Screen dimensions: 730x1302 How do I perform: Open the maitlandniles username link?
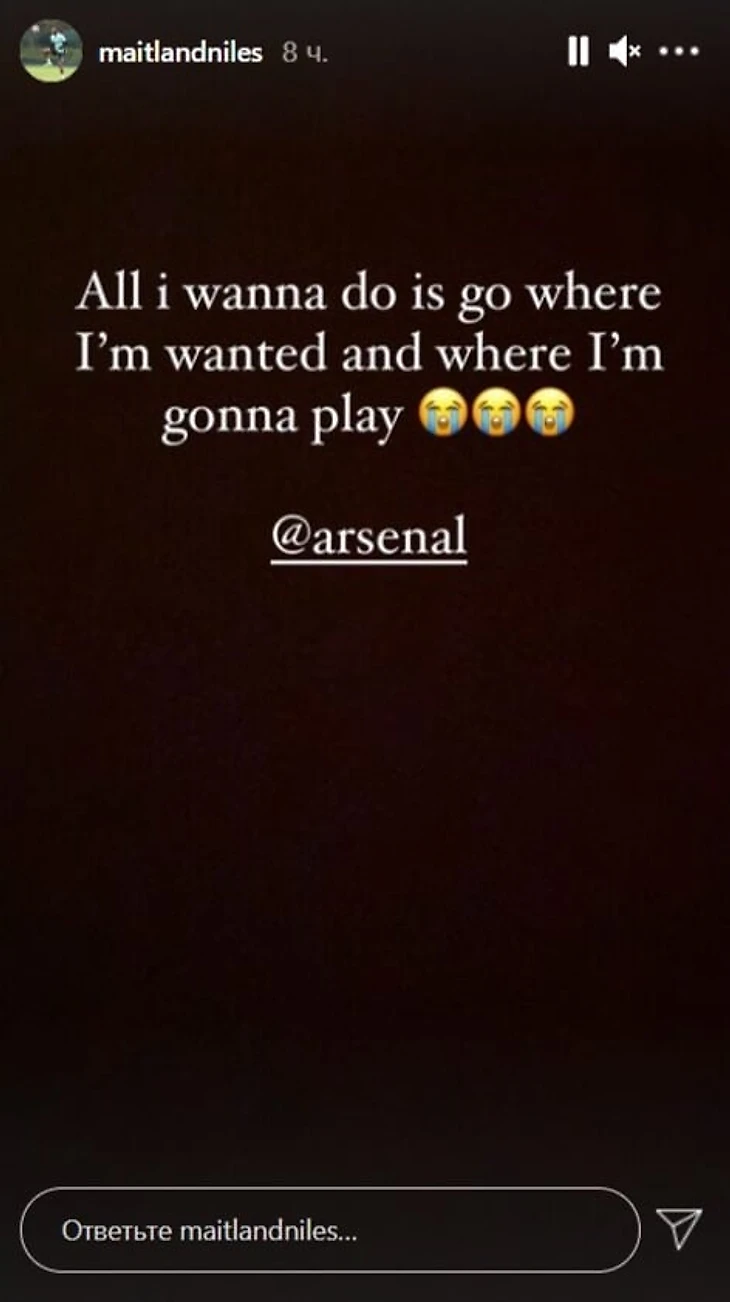pos(181,53)
